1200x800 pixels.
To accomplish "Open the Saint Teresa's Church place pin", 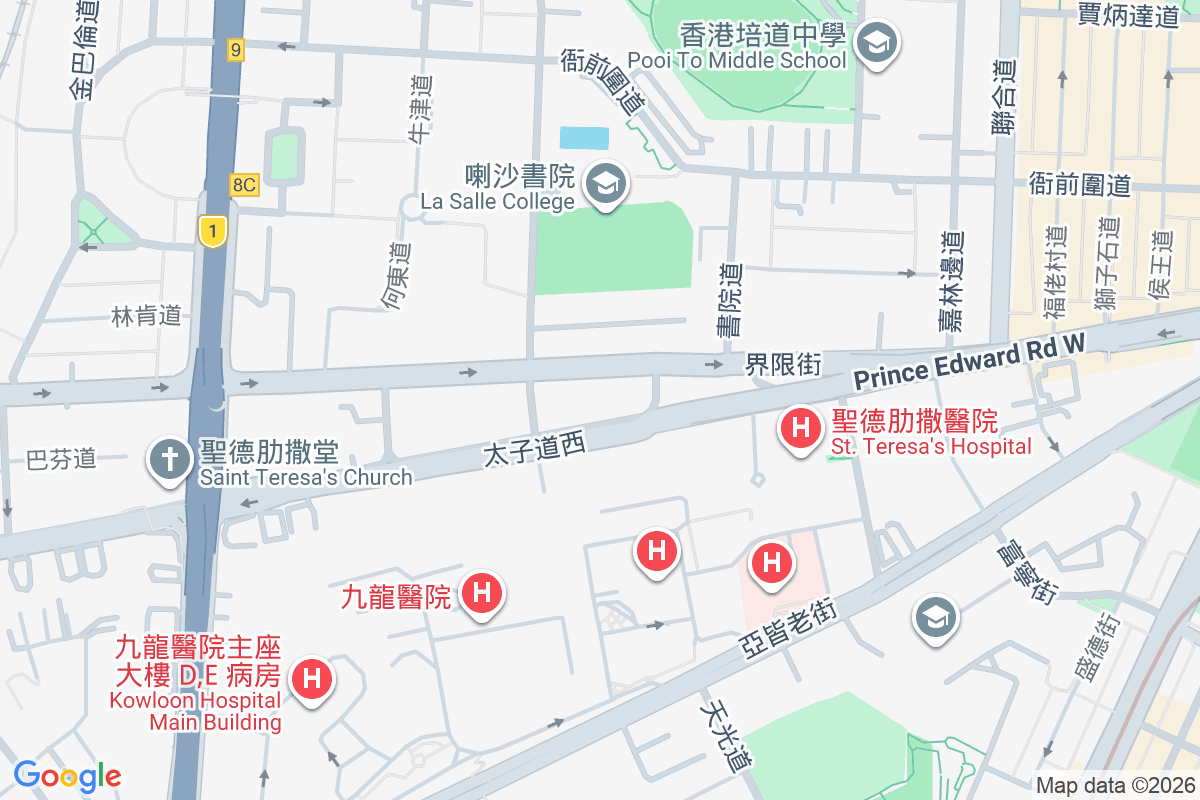I will pyautogui.click(x=170, y=460).
